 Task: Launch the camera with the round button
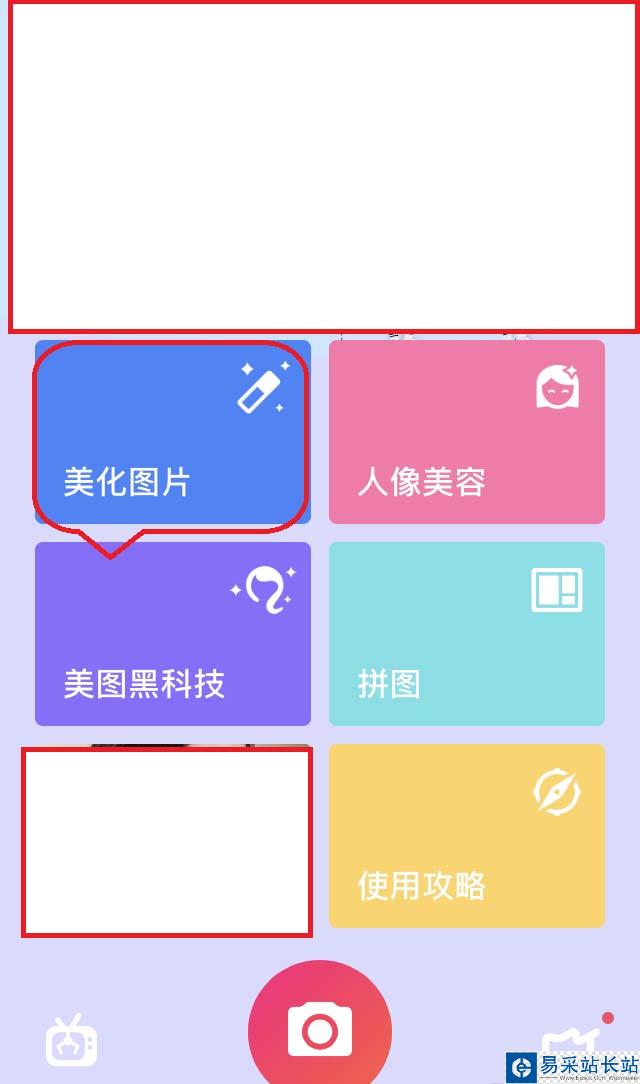(320, 1028)
